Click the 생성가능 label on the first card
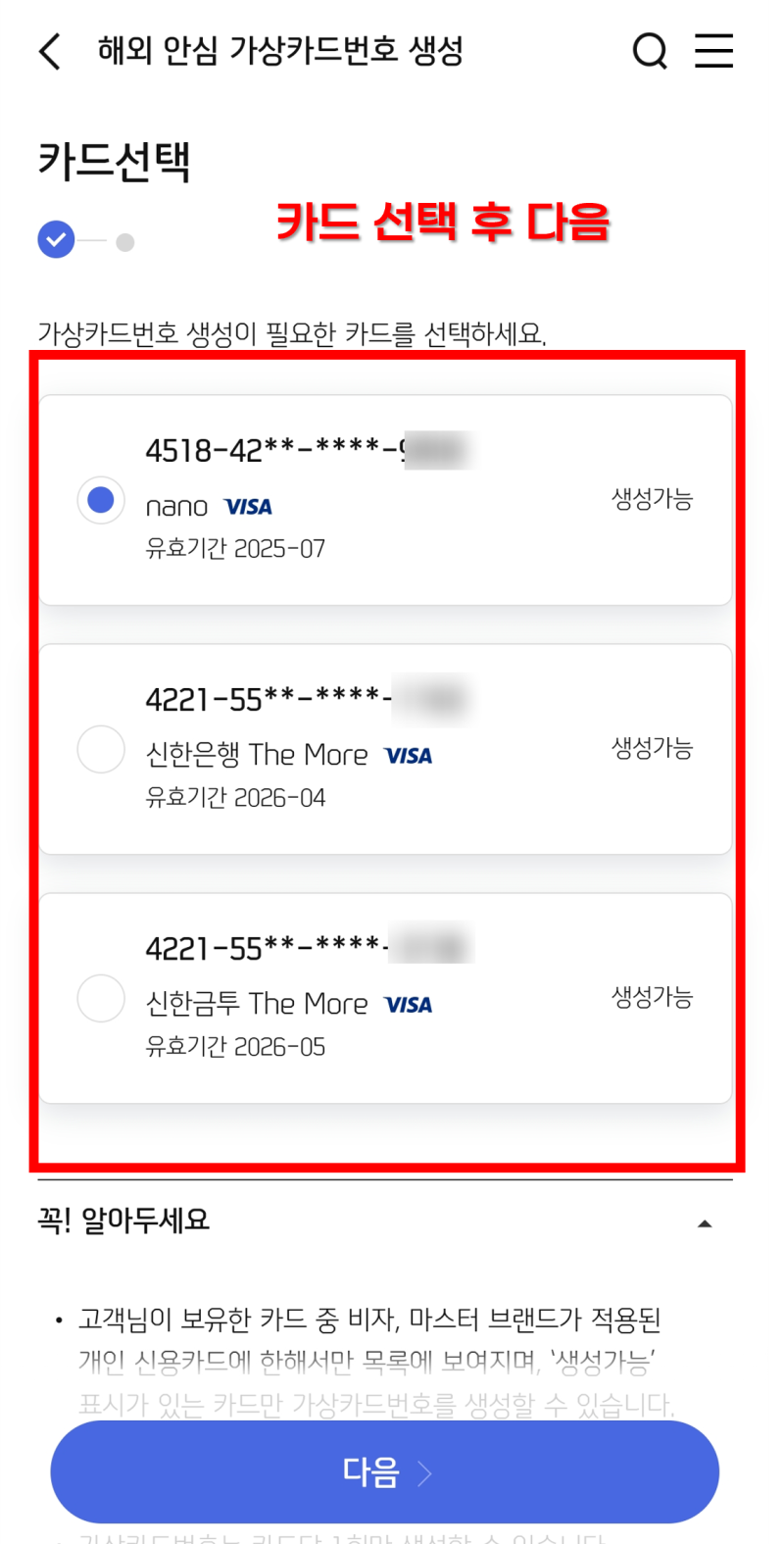The width and height of the screenshot is (784, 1544). [653, 500]
